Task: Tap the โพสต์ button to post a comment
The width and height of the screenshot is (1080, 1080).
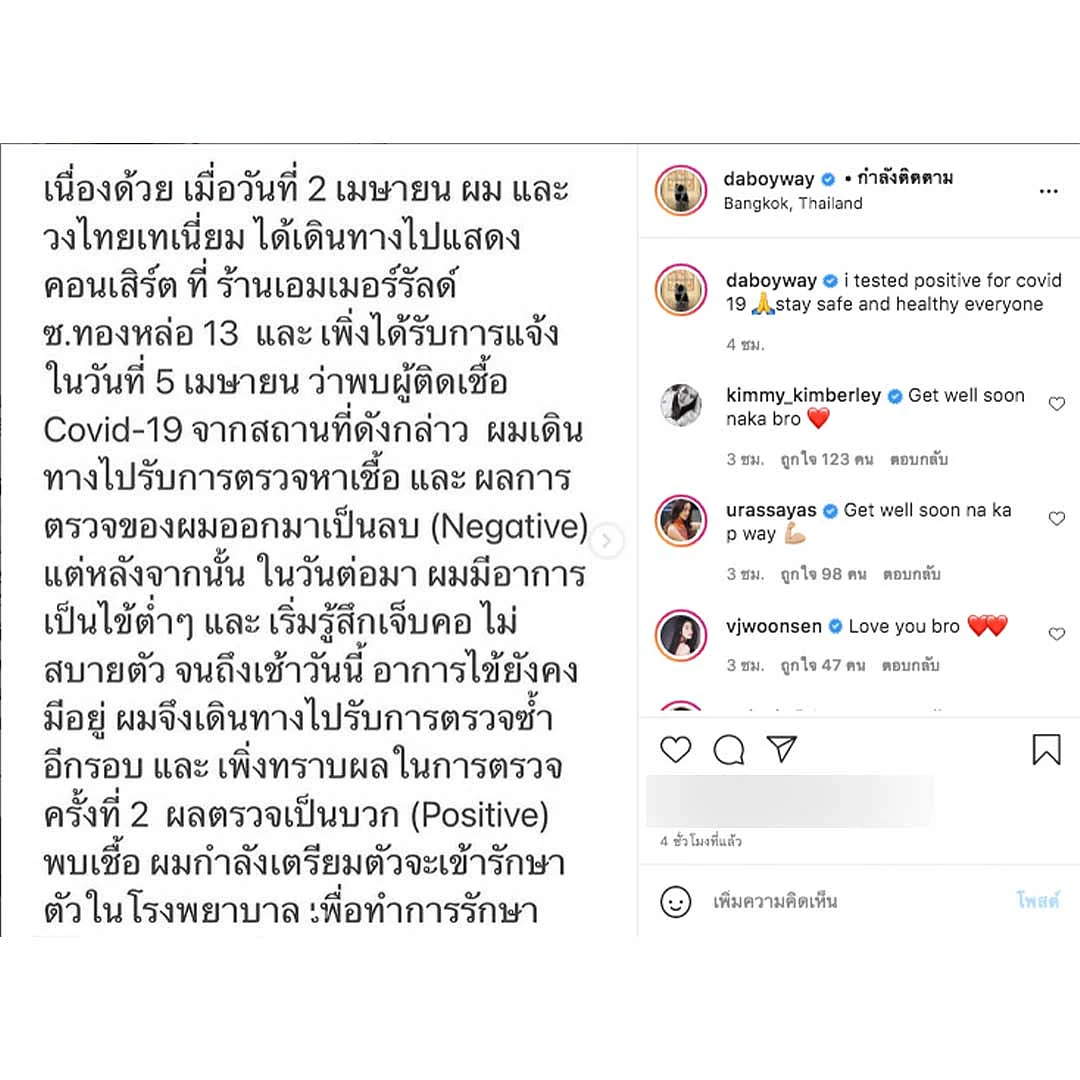Action: [1037, 901]
